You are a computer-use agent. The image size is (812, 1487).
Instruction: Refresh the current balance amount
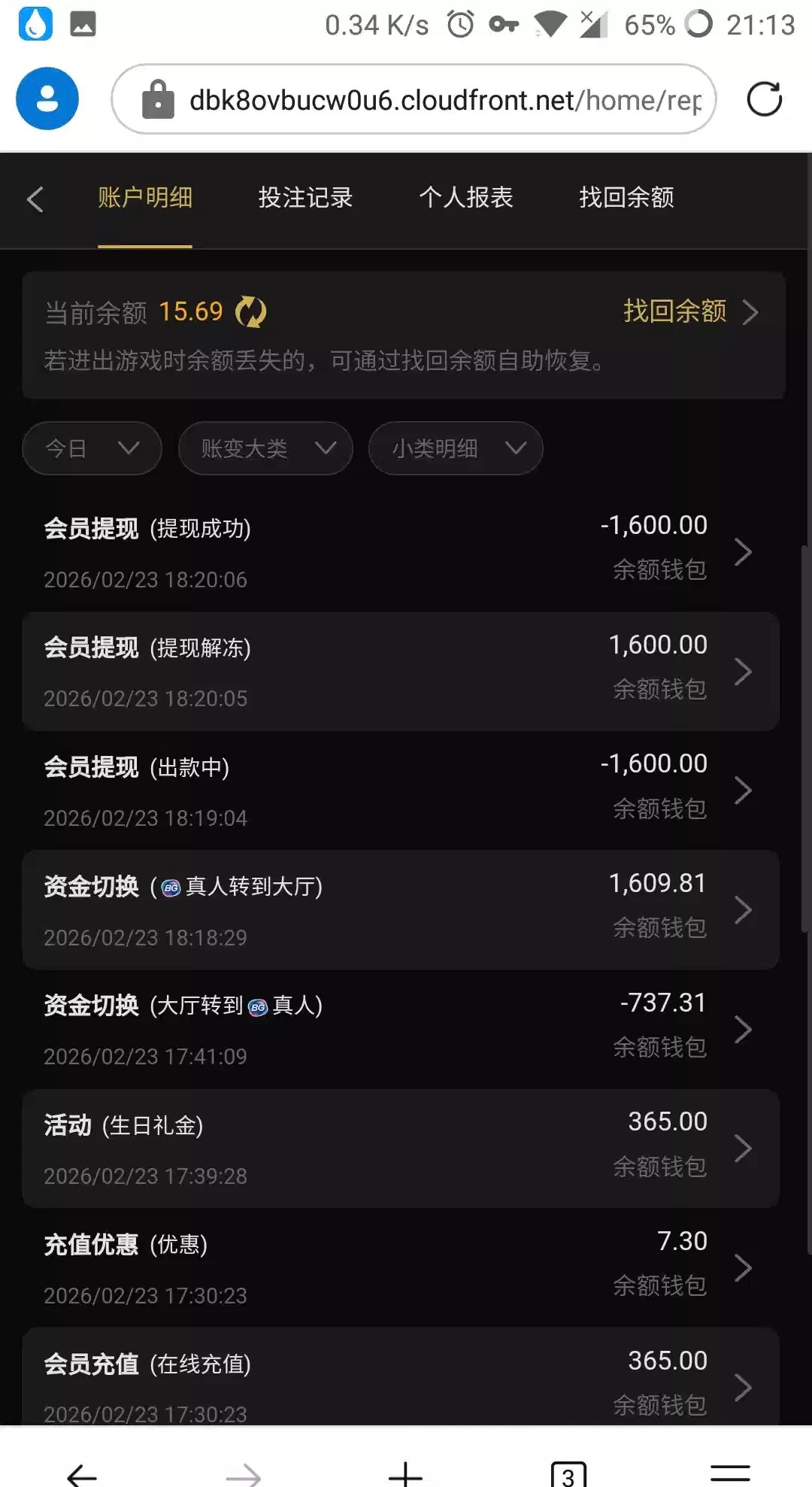pos(251,312)
